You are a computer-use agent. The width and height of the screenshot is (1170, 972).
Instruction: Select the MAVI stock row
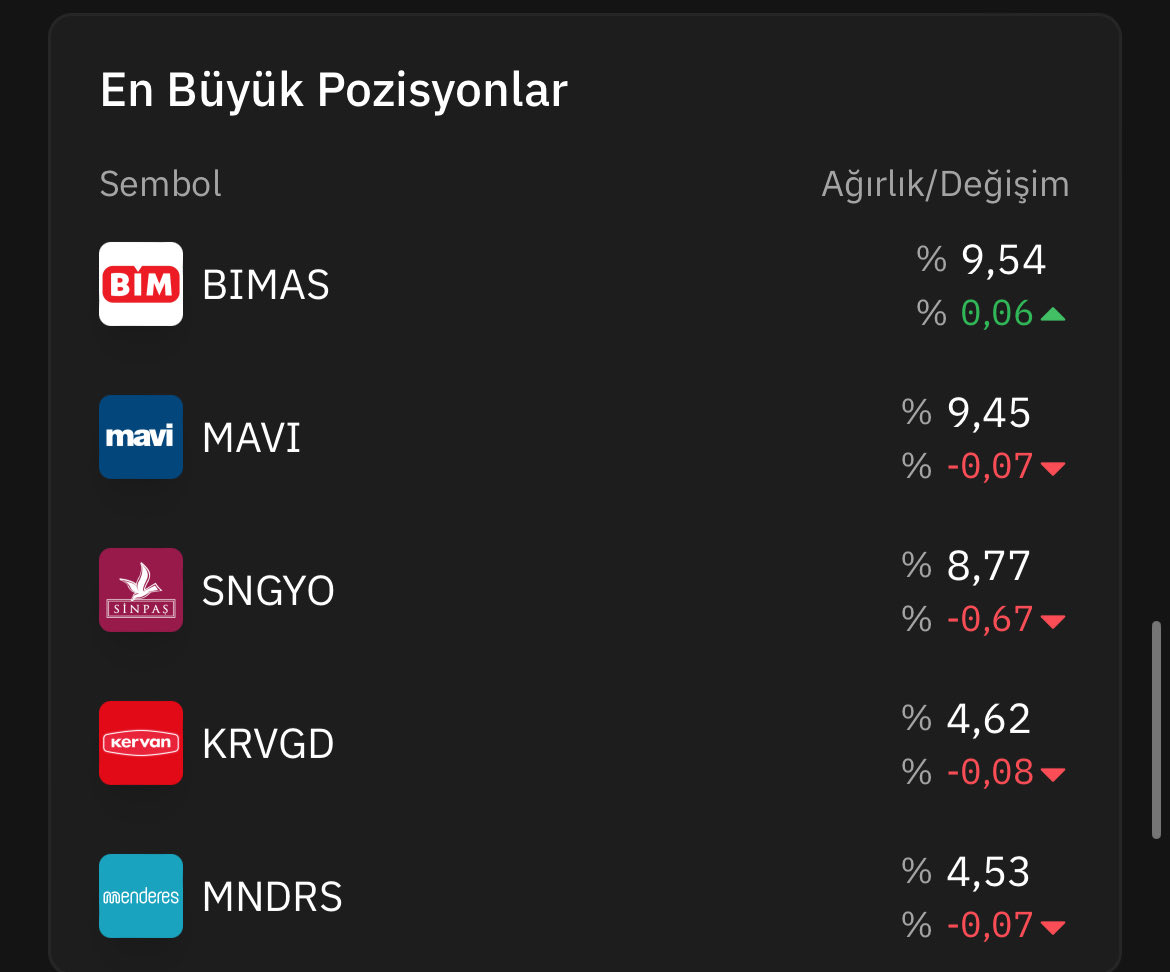click(252, 438)
